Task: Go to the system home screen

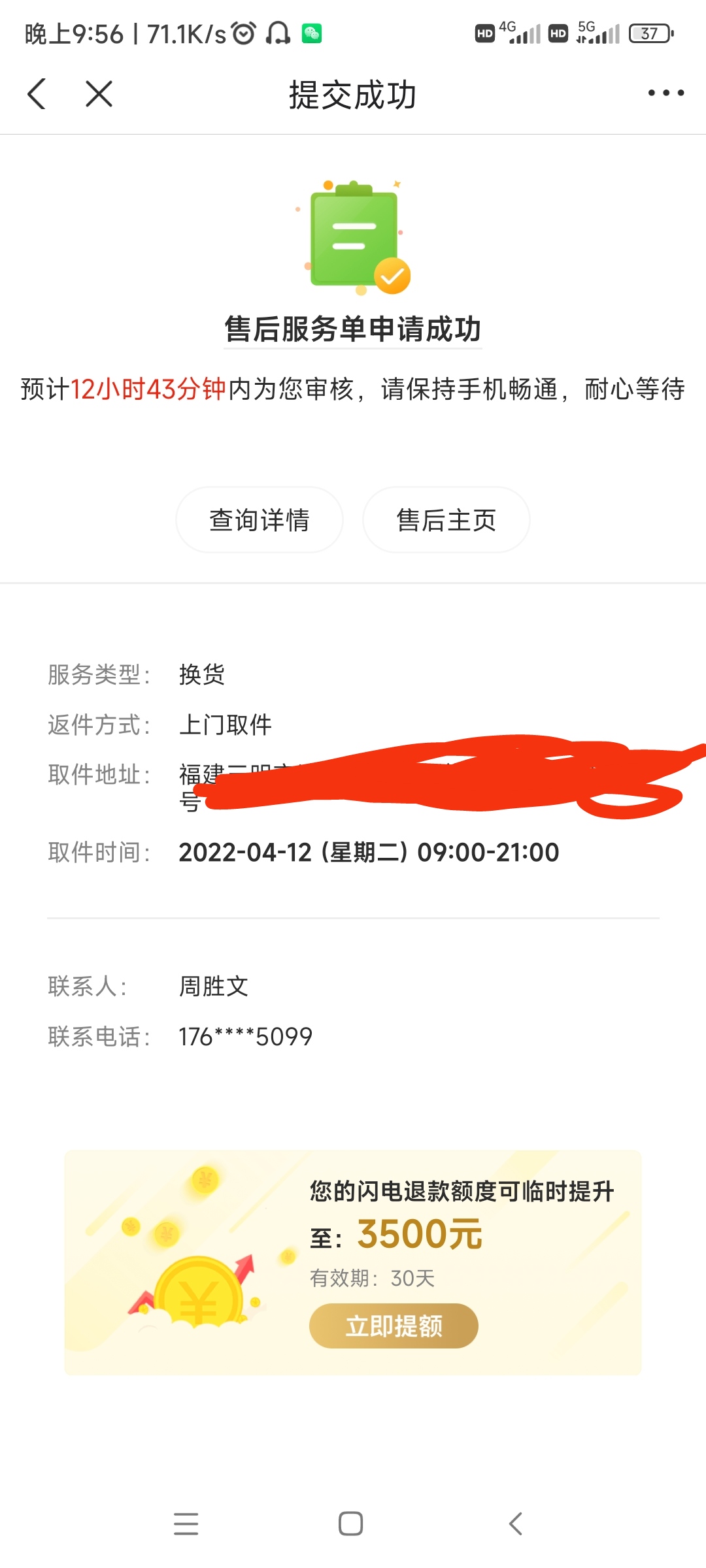Action: pyautogui.click(x=351, y=1524)
